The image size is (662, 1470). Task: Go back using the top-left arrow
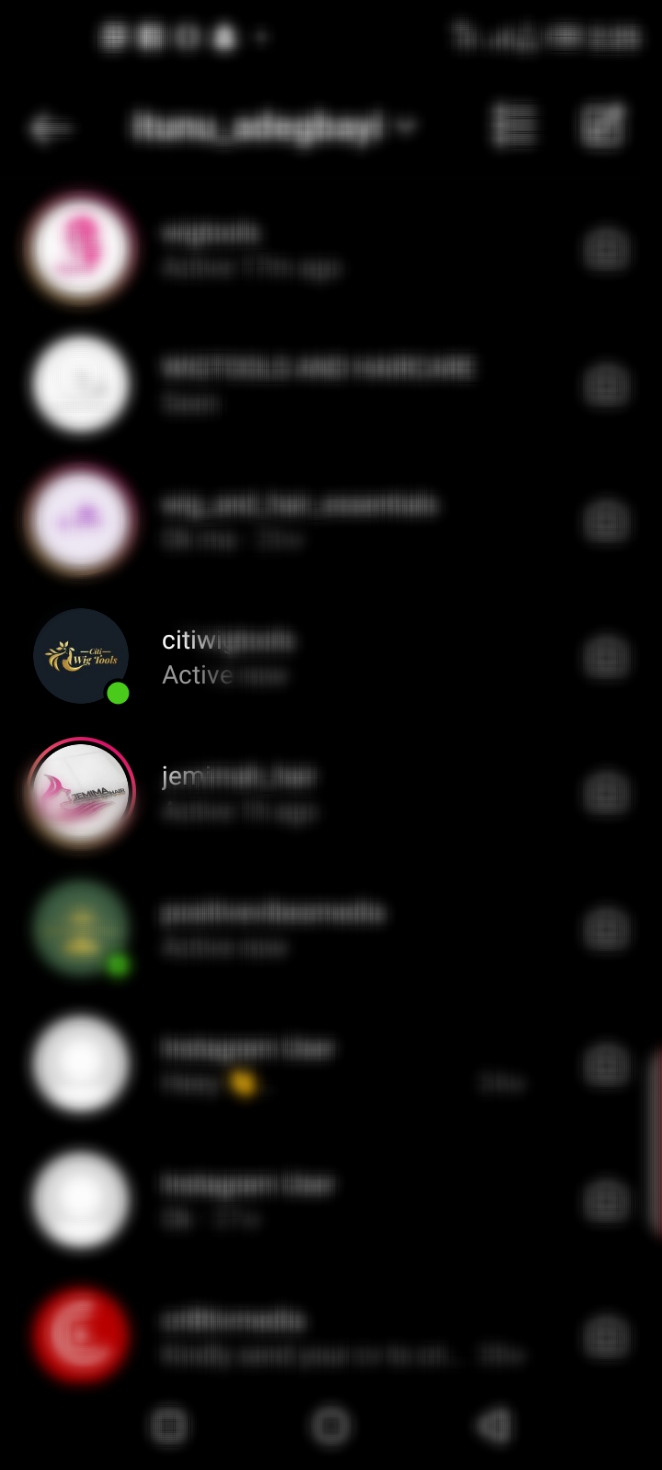(51, 128)
